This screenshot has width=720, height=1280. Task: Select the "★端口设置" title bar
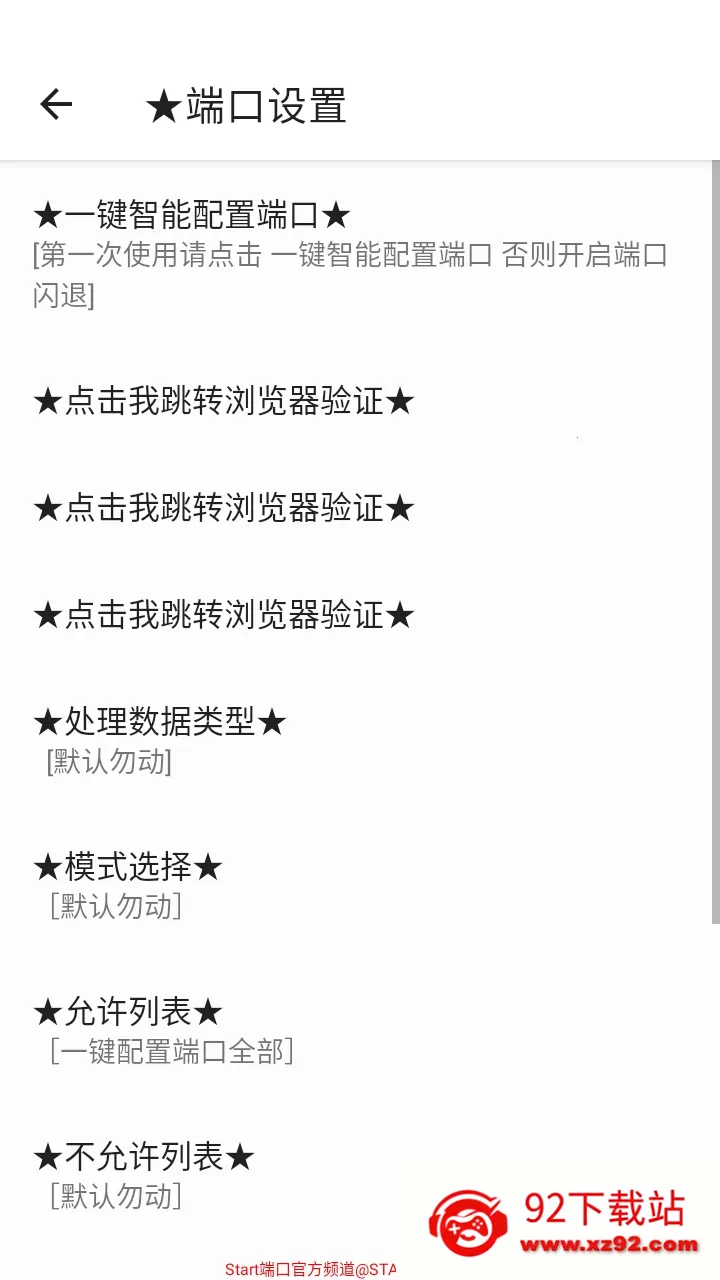(x=243, y=105)
